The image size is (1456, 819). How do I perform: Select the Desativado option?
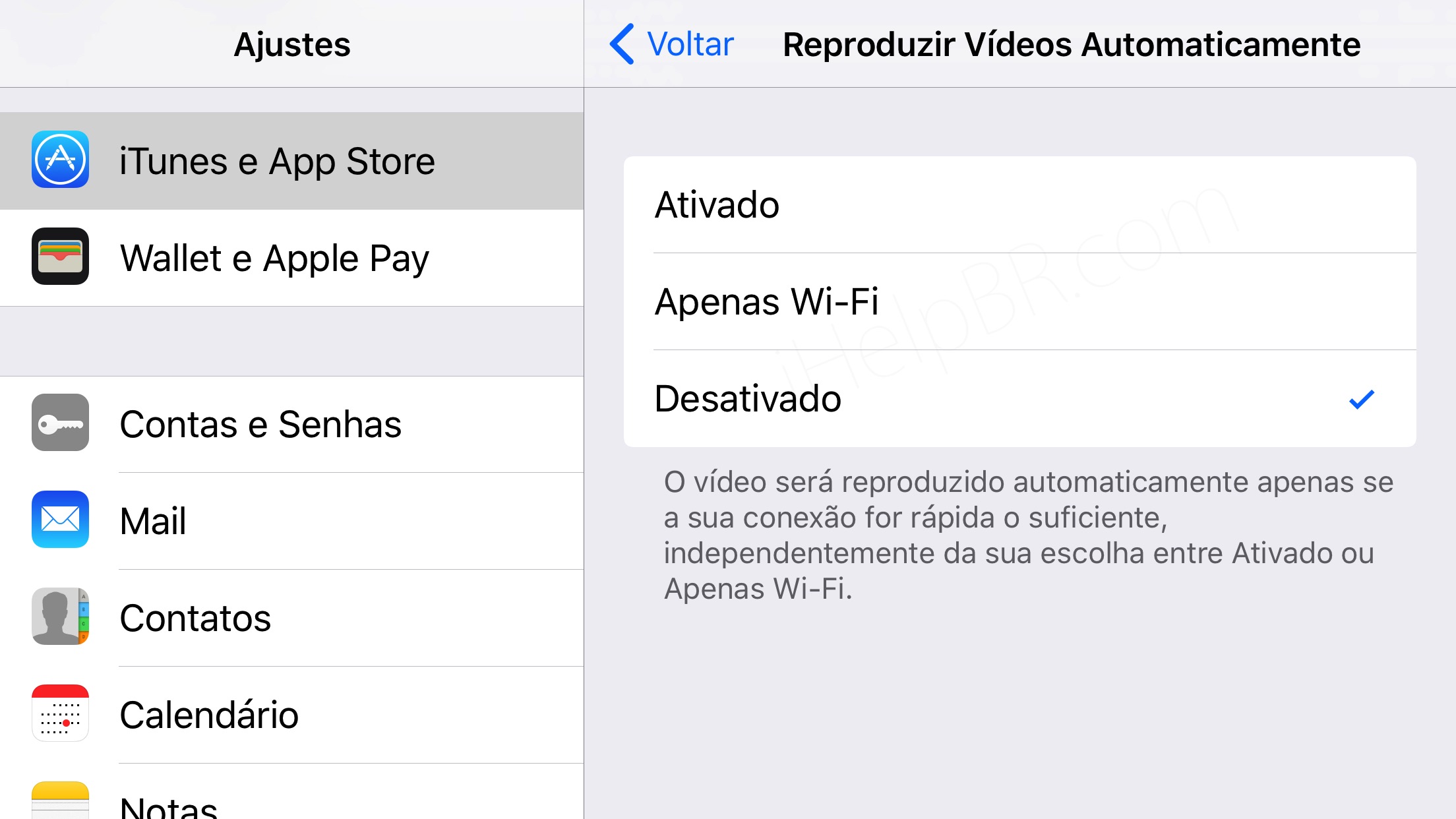click(x=1019, y=398)
